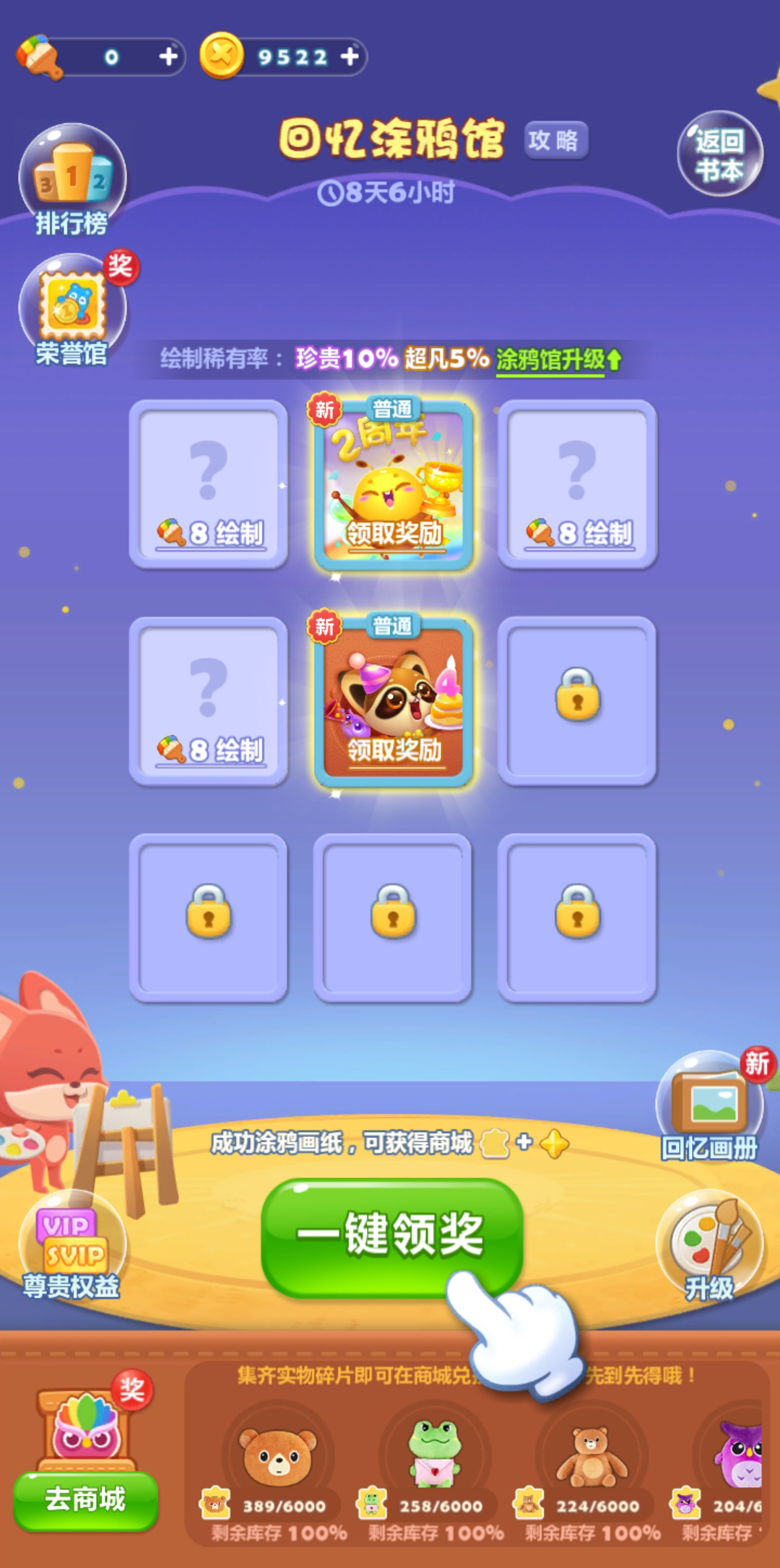Tap the plus next to 9522 coins
Screen dimensions: 780x1568
point(350,56)
